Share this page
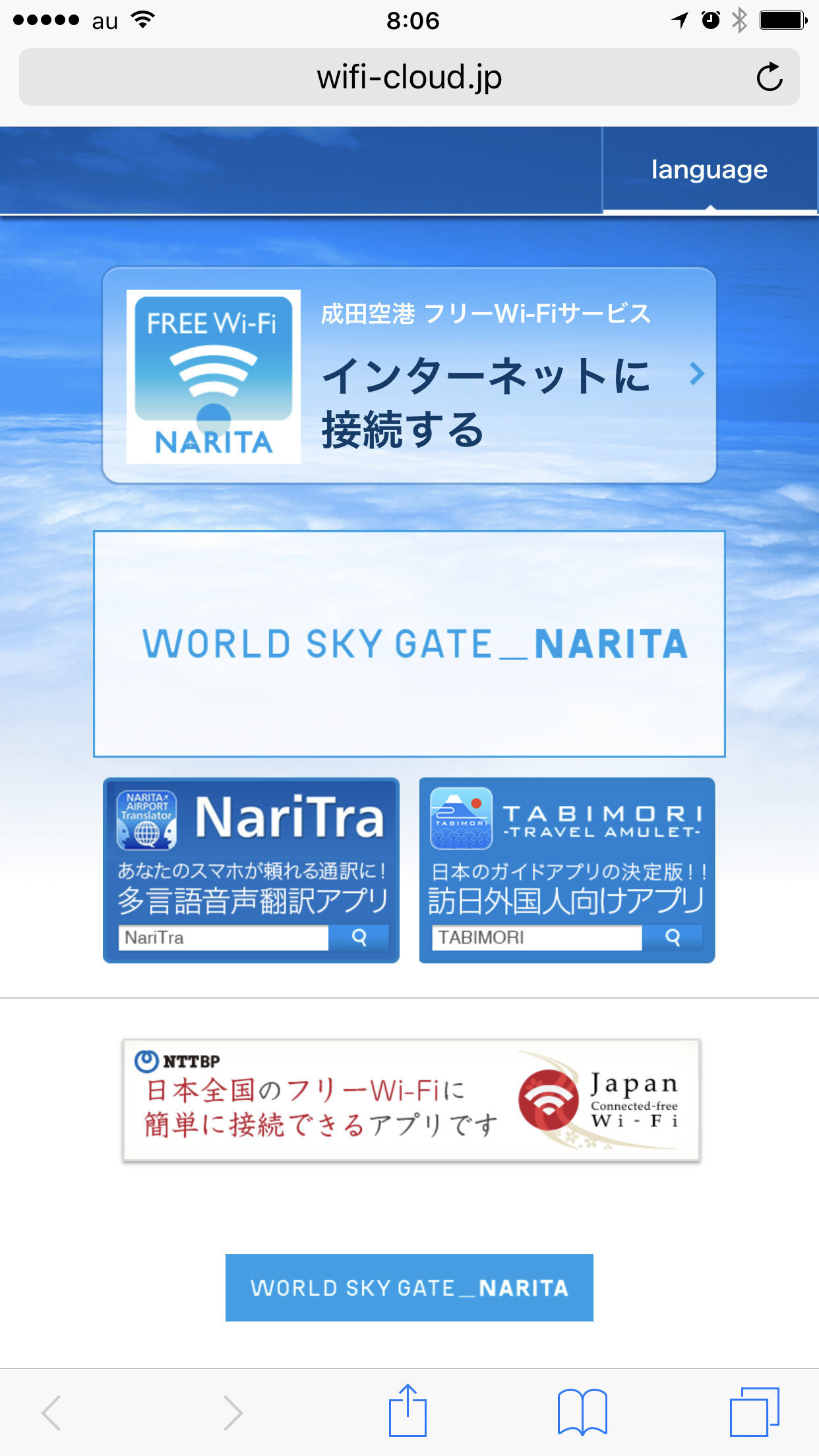The height and width of the screenshot is (1456, 819). 408,1410
